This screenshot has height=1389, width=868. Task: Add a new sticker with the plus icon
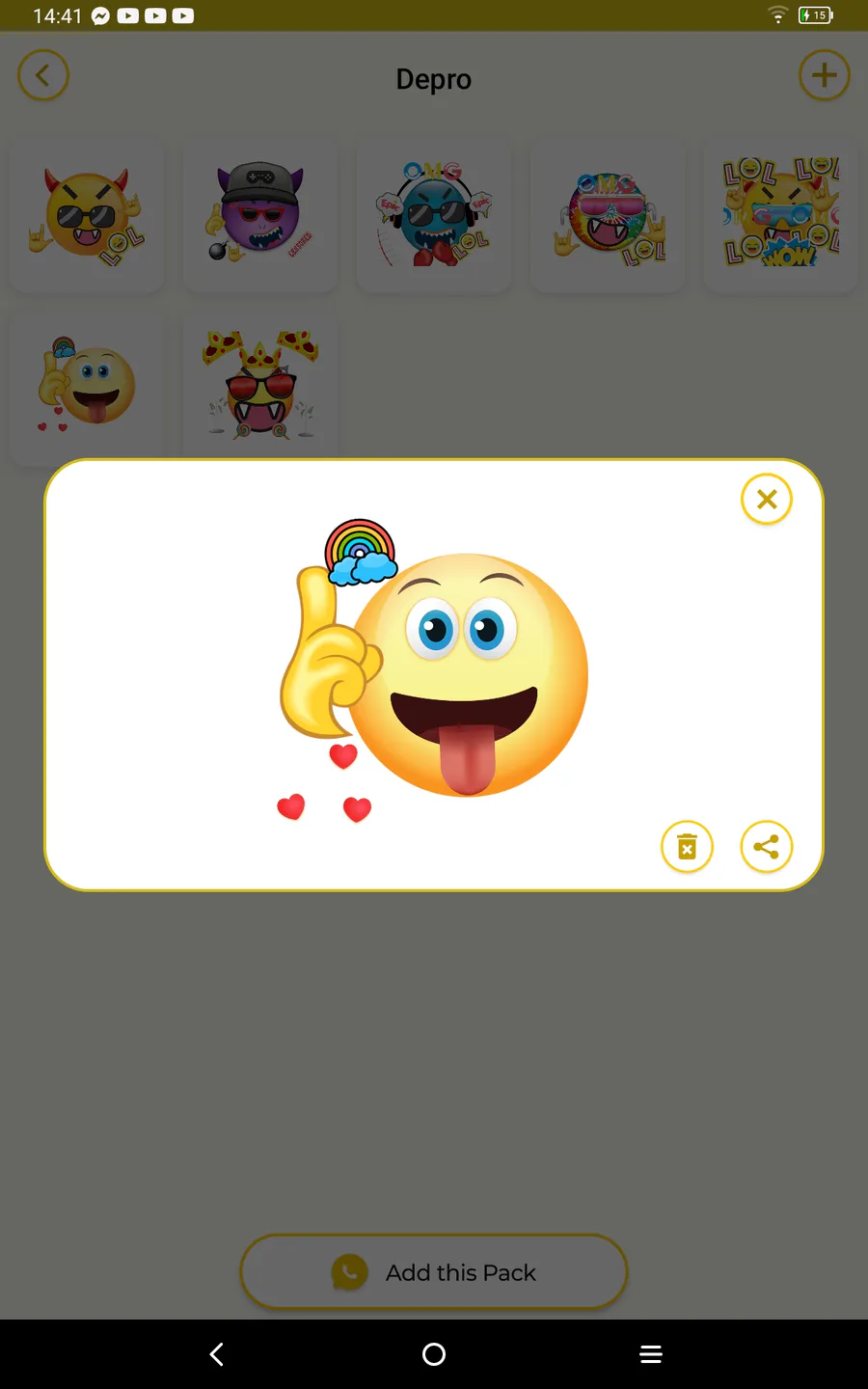tap(825, 75)
